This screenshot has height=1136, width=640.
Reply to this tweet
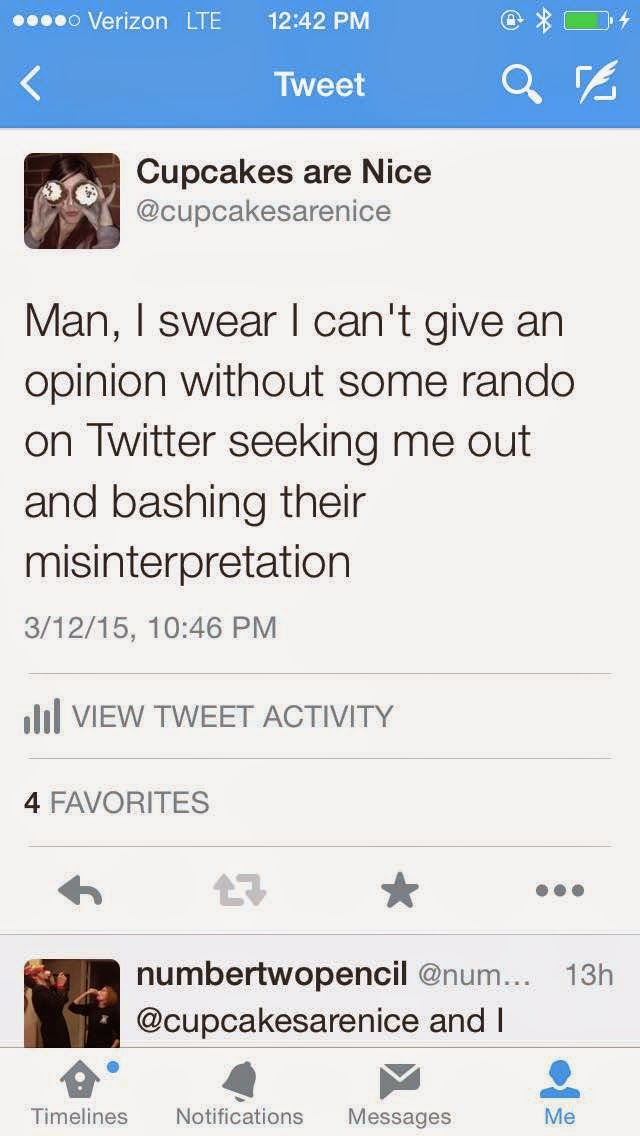81,890
